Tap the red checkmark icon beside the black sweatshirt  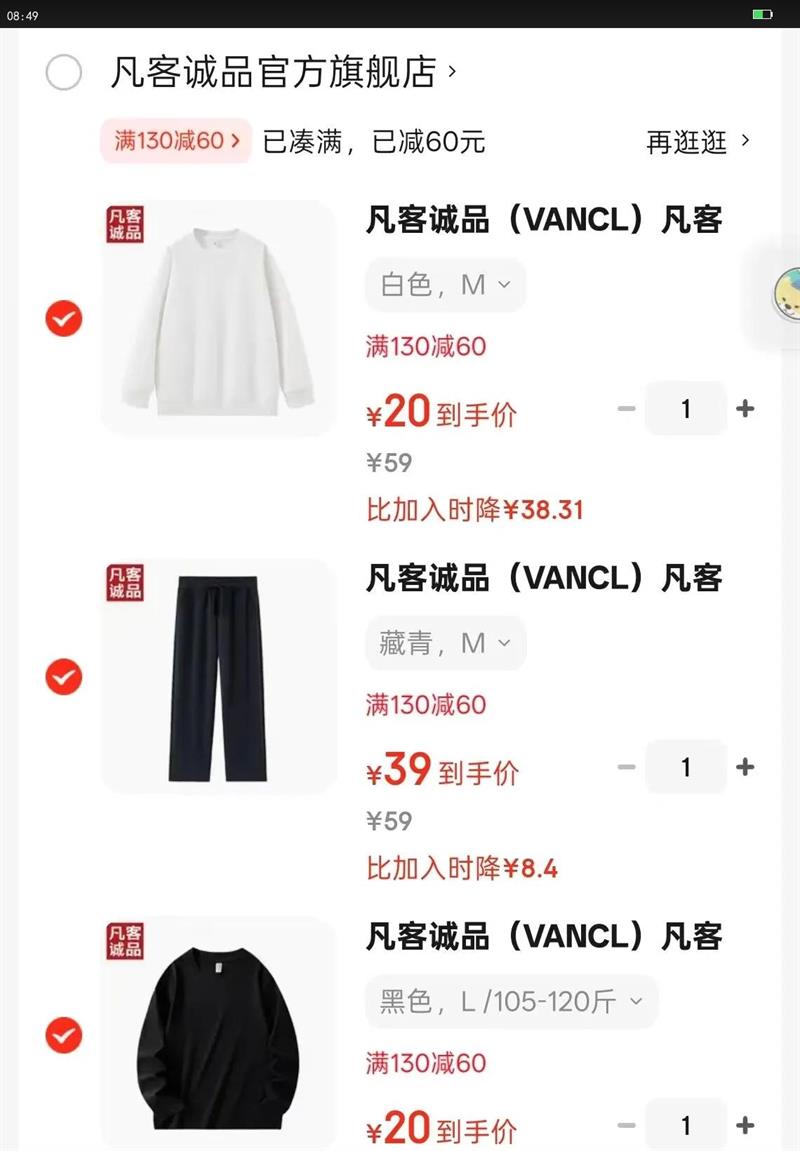(x=63, y=1036)
